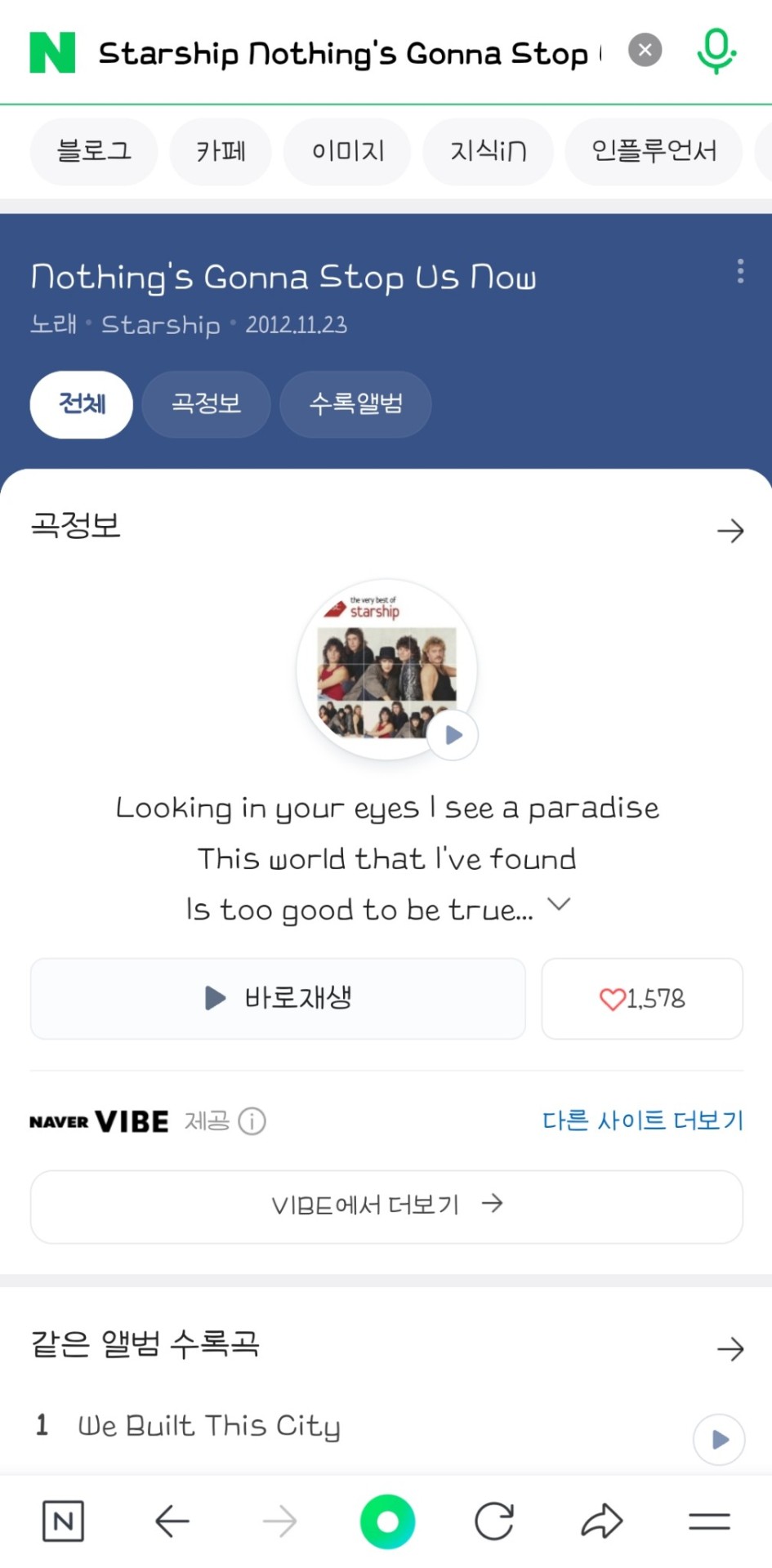Select the 곡정보 chip

[206, 404]
